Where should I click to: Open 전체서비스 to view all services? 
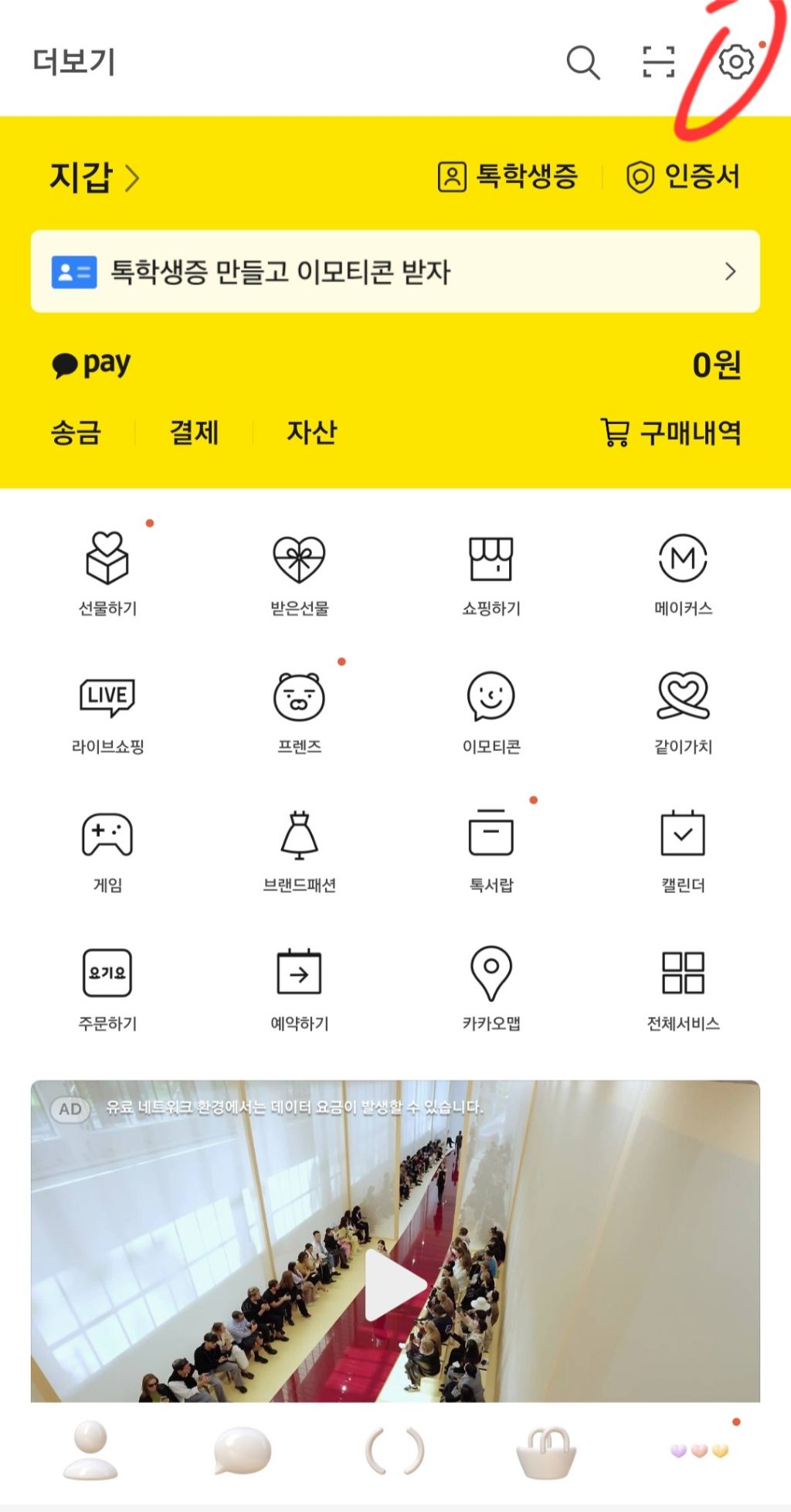click(681, 986)
